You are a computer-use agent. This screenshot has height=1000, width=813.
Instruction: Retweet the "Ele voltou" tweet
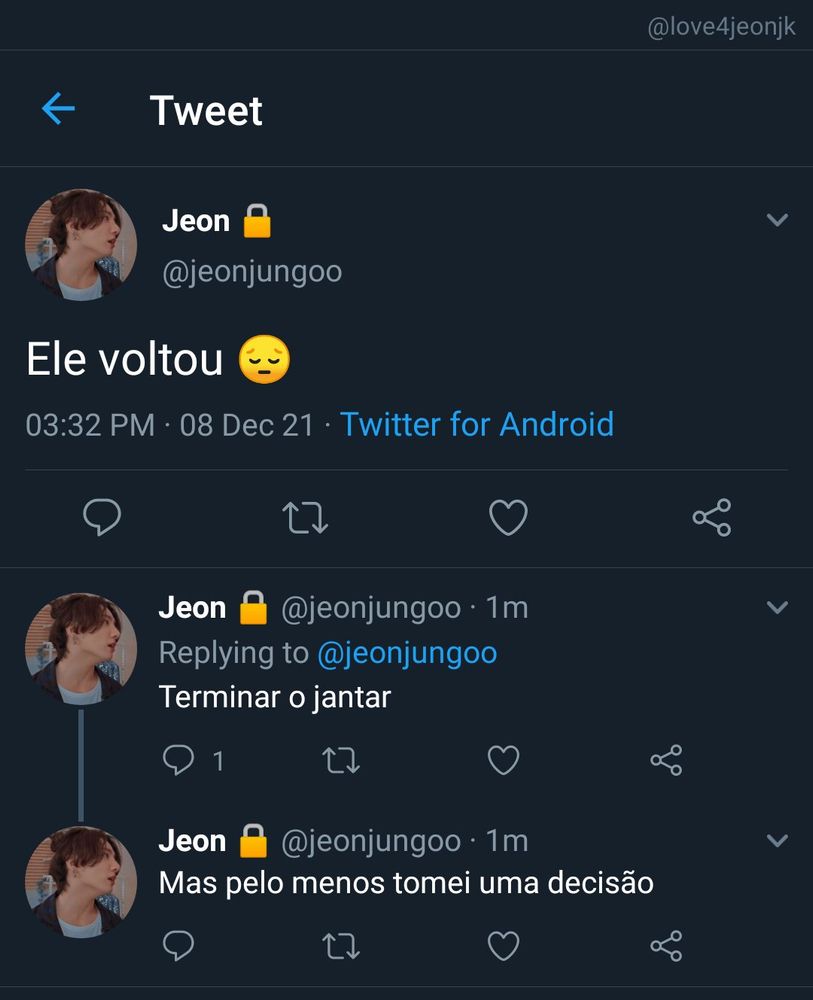(306, 517)
